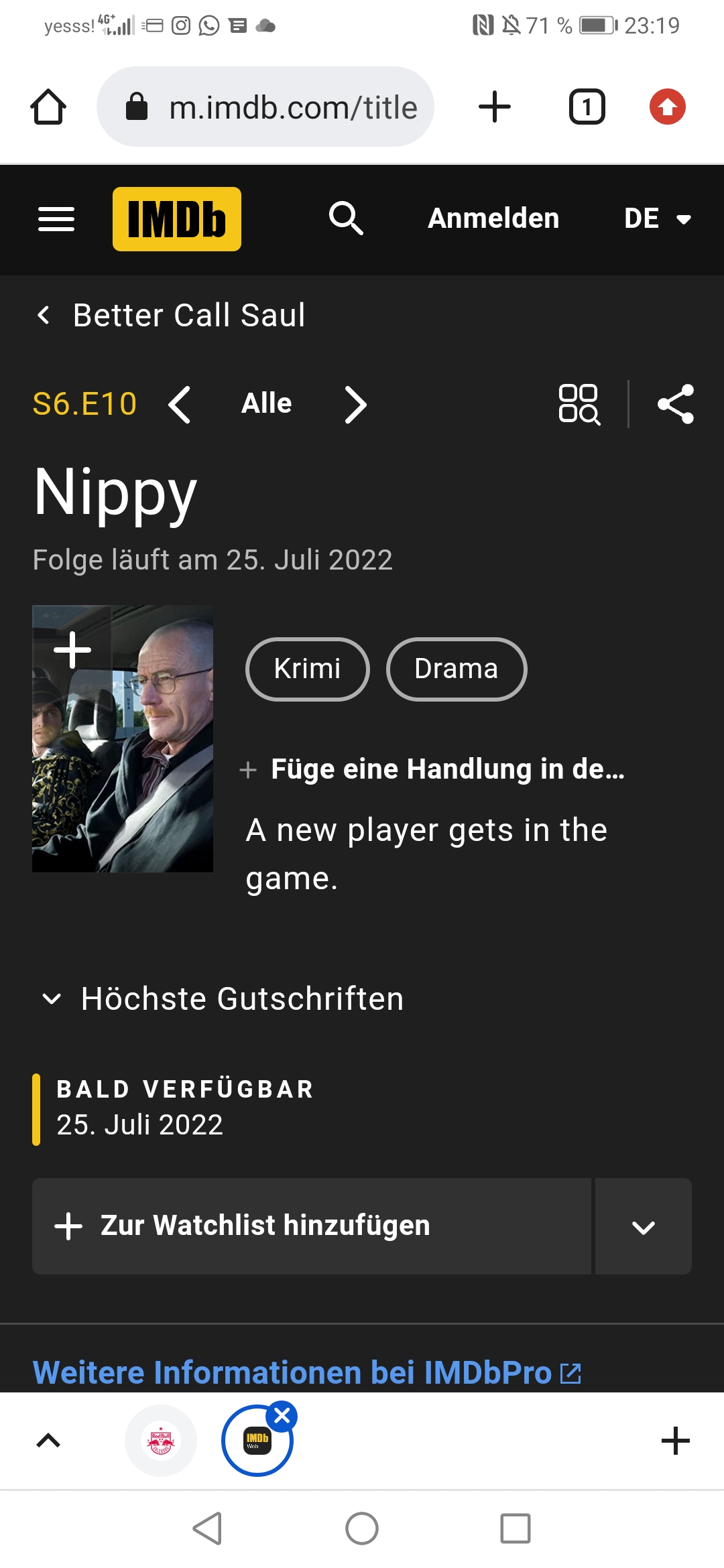The image size is (724, 1568).
Task: Select the Drama genre chip
Action: tap(456, 669)
